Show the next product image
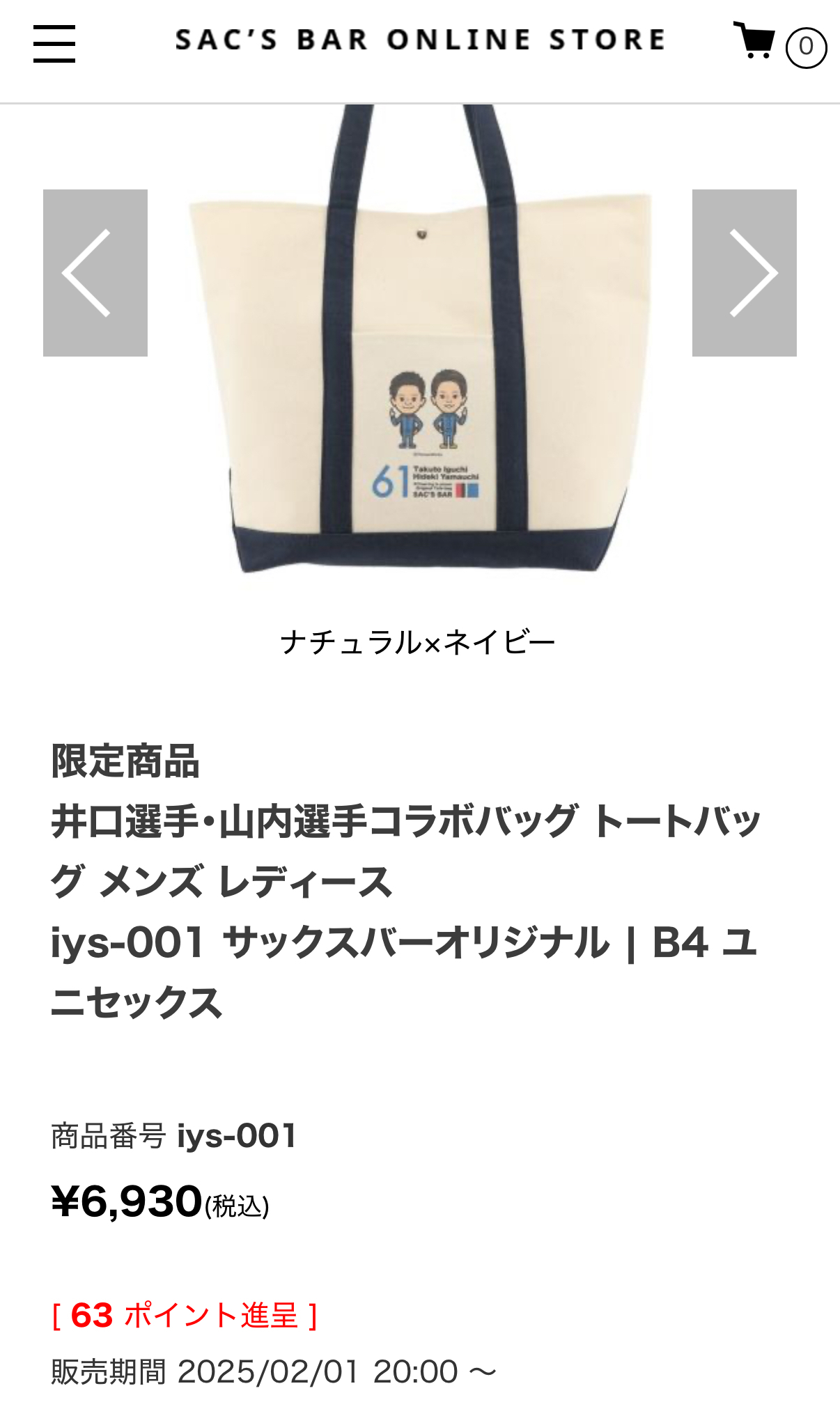This screenshot has width=840, height=1409. coord(745,273)
